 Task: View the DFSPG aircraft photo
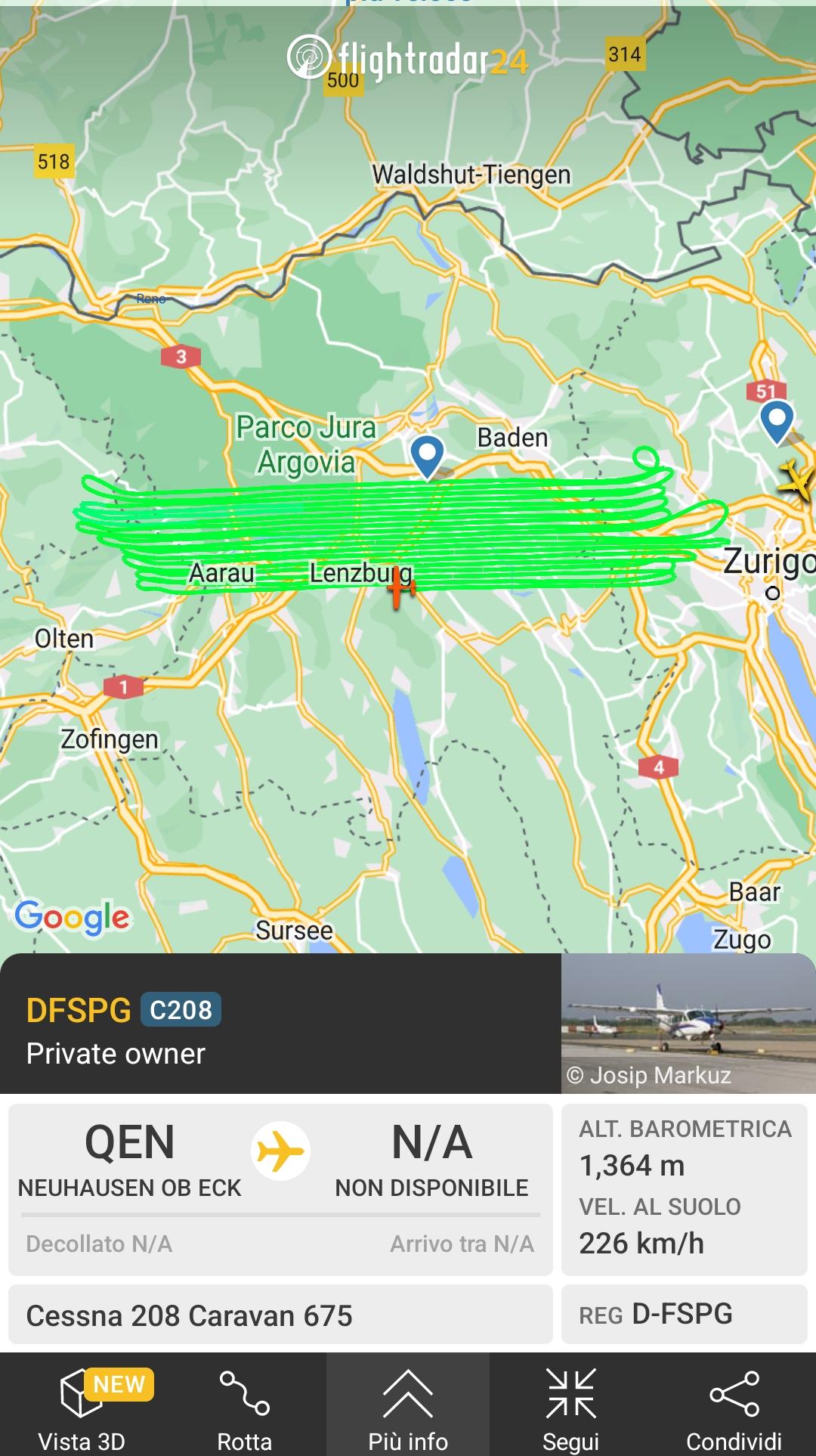pos(688,1022)
